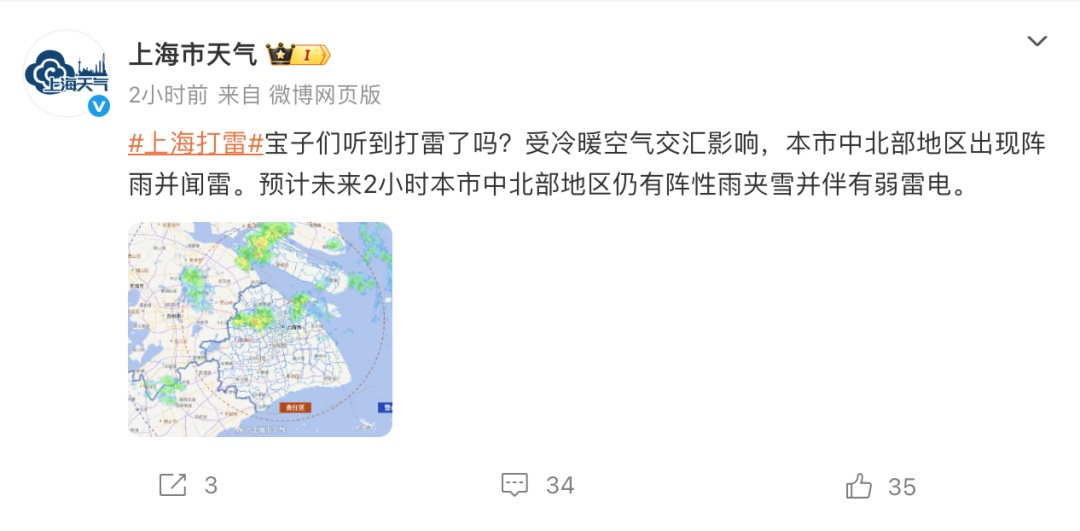
Task: Open the #上海打雷# hashtag topic
Action: click(x=195, y=144)
